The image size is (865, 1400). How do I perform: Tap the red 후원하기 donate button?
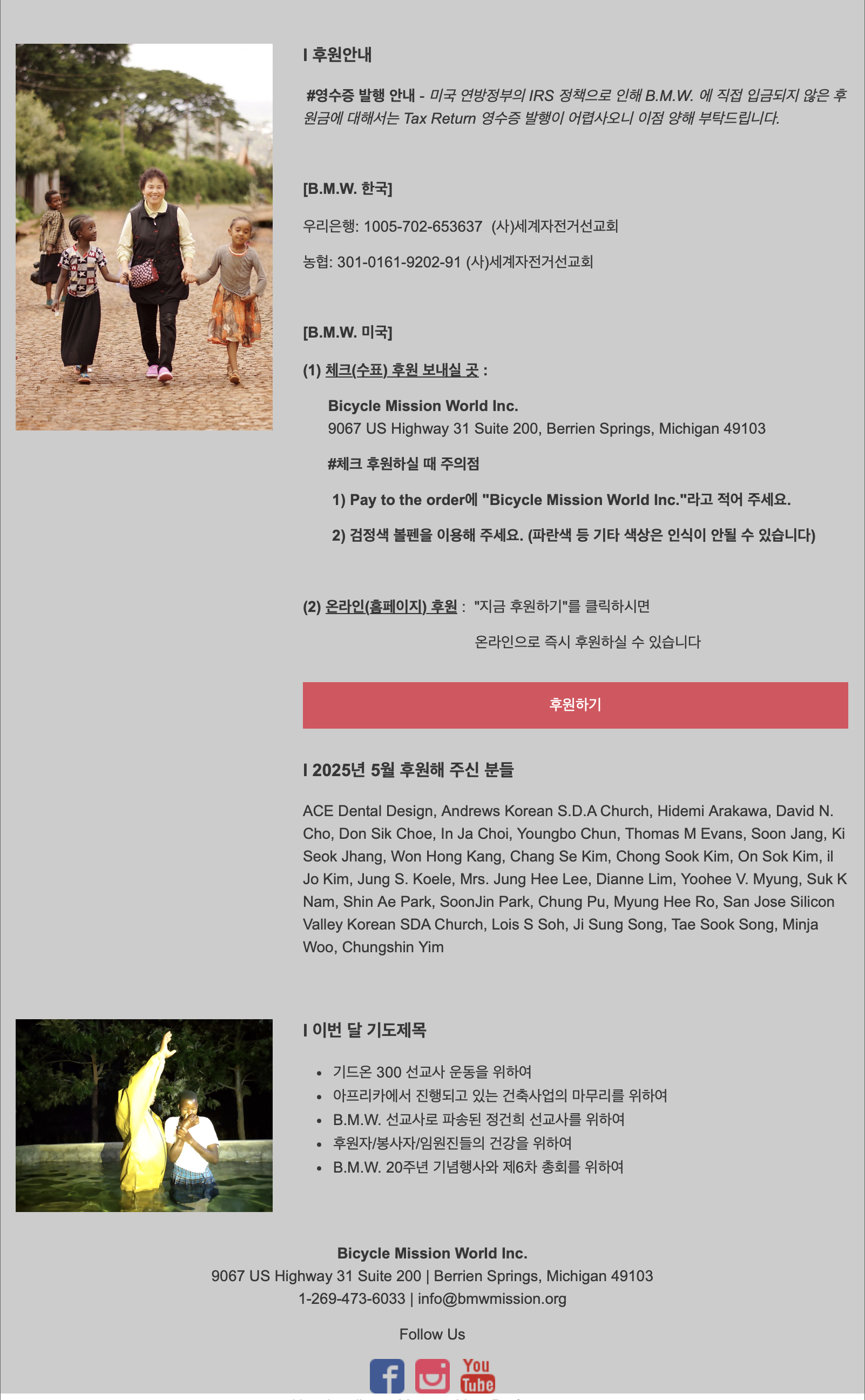[x=575, y=705]
